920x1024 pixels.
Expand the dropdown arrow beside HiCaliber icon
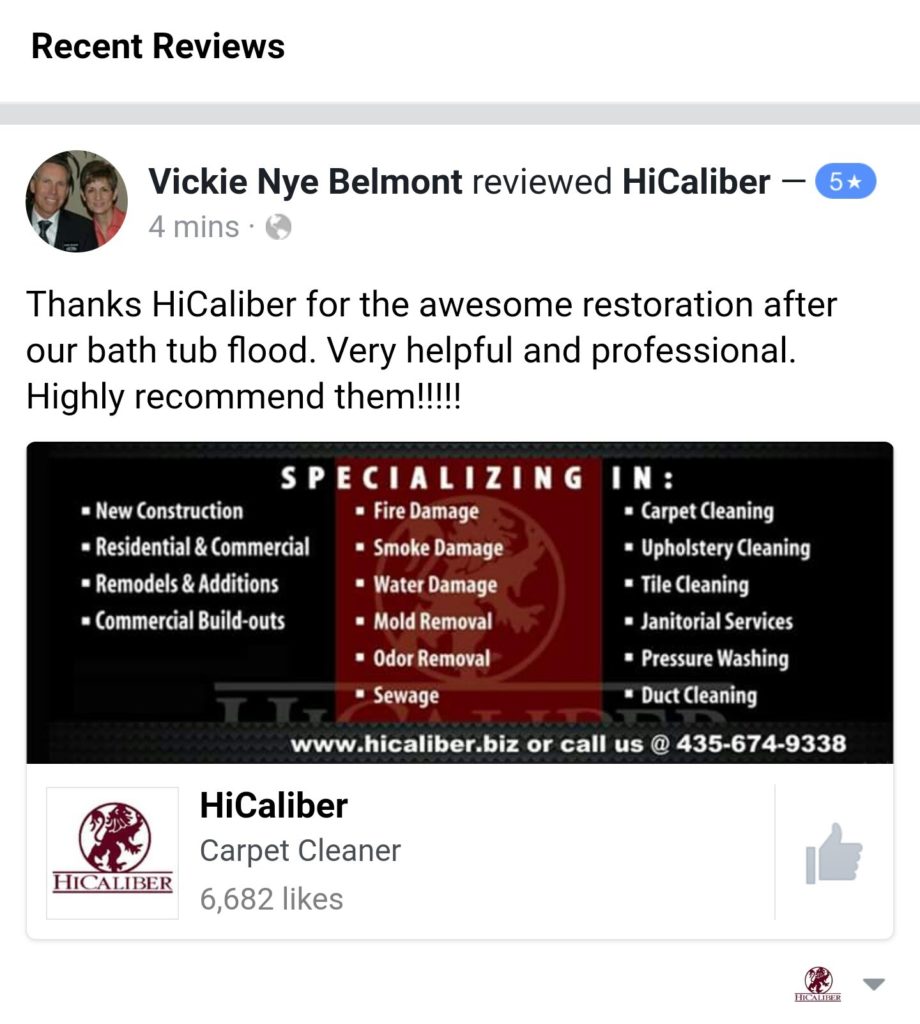[x=873, y=984]
